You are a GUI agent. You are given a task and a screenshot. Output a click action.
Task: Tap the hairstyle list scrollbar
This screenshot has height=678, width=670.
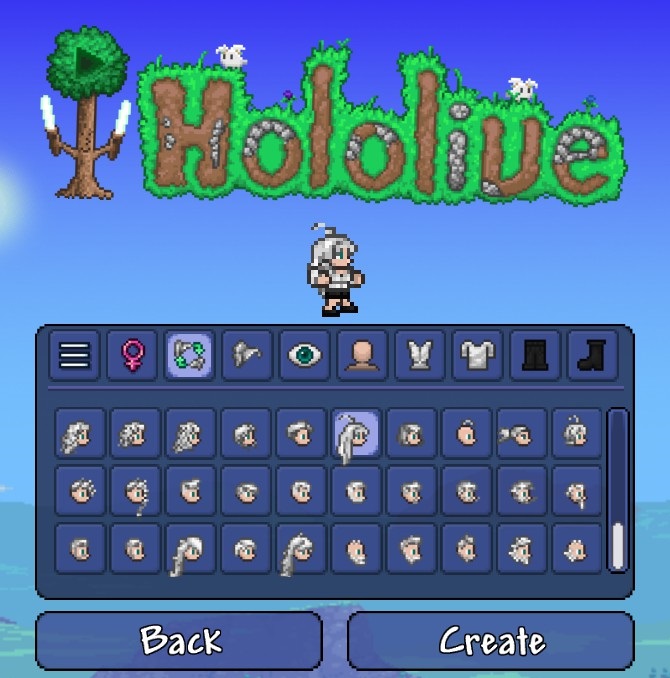point(618,490)
